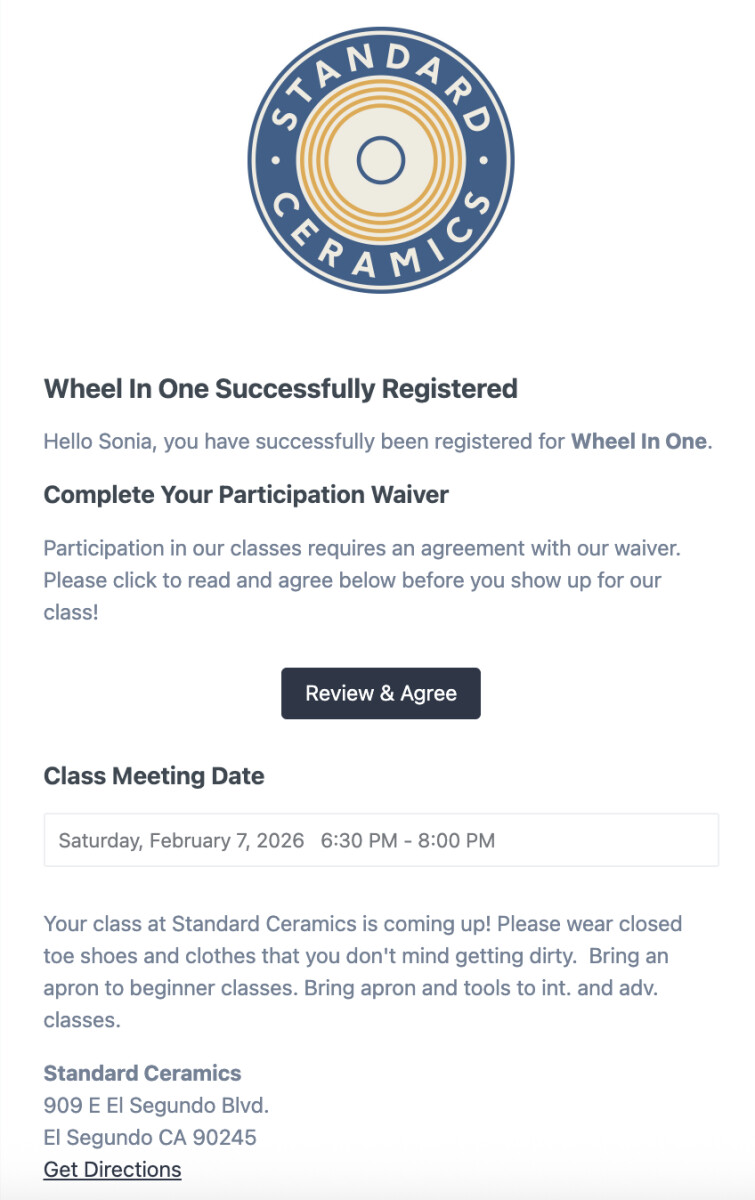This screenshot has width=755, height=1200.
Task: Tap the Review & Agree button
Action: tap(380, 693)
